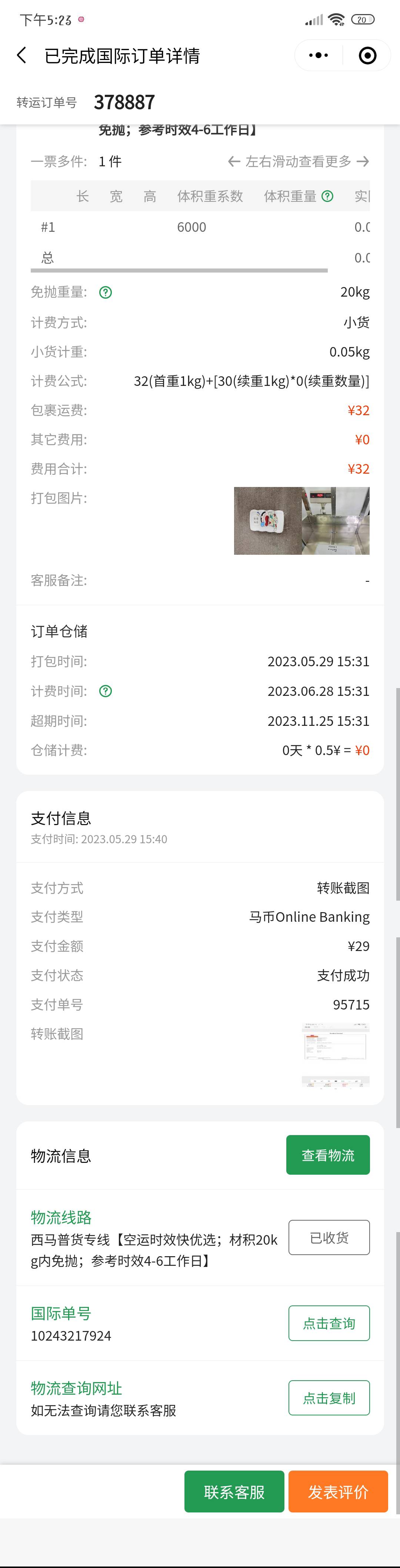Screen dimensions: 400x1568
Task: View the first 打包图片 photo
Action: pyautogui.click(x=268, y=520)
